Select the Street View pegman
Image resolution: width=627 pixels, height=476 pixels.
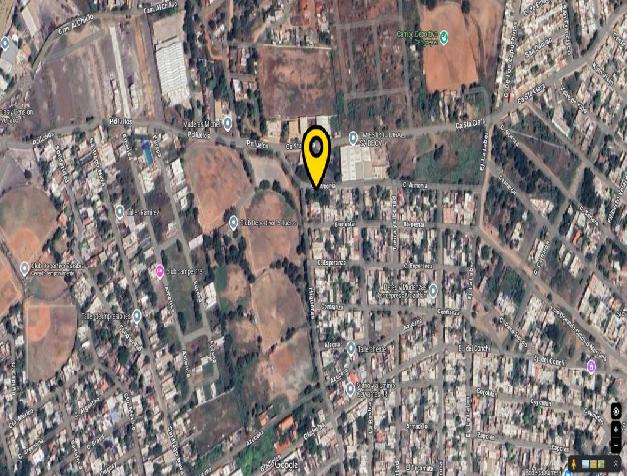(x=574, y=464)
